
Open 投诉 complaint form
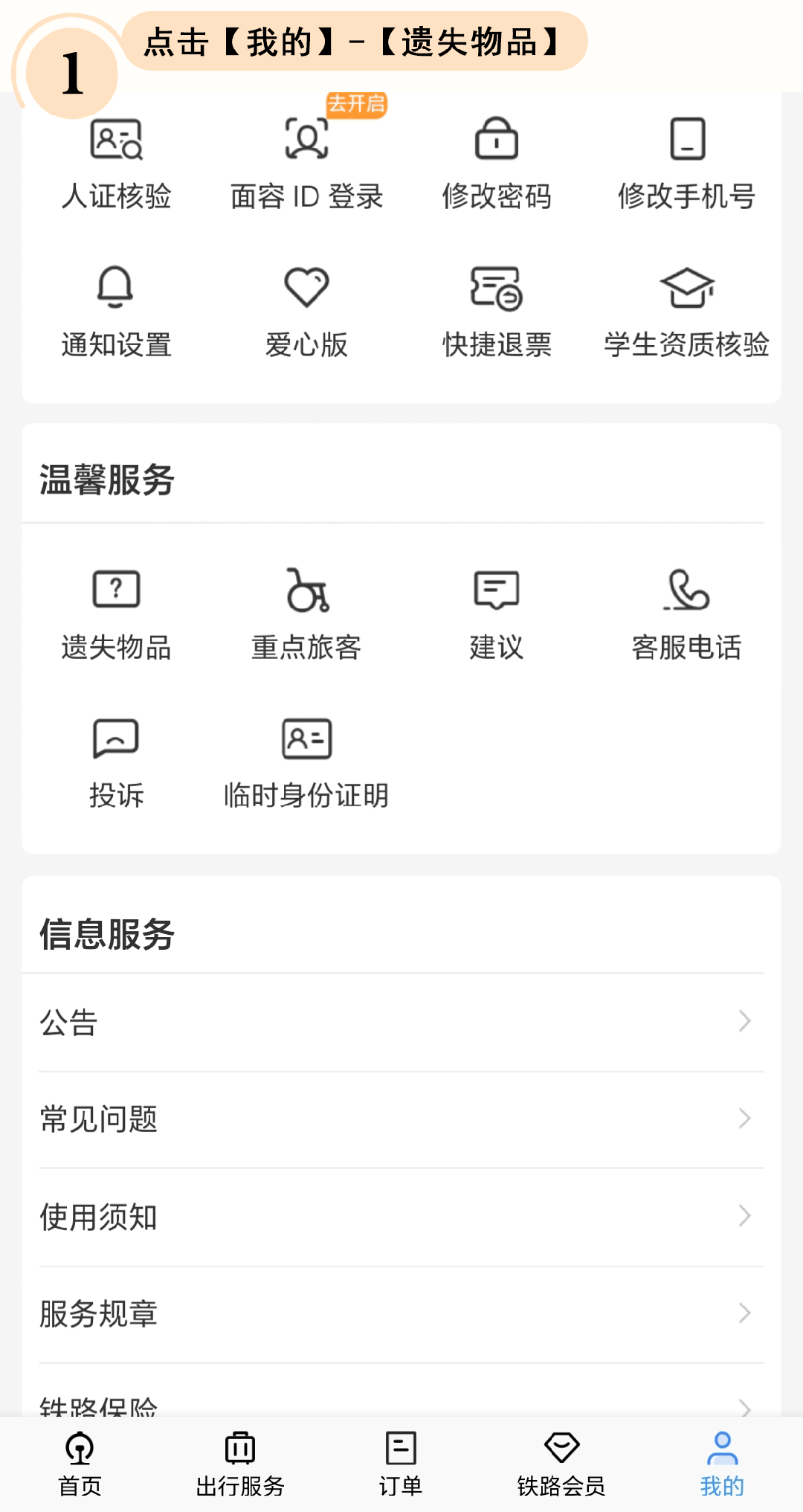point(116,763)
